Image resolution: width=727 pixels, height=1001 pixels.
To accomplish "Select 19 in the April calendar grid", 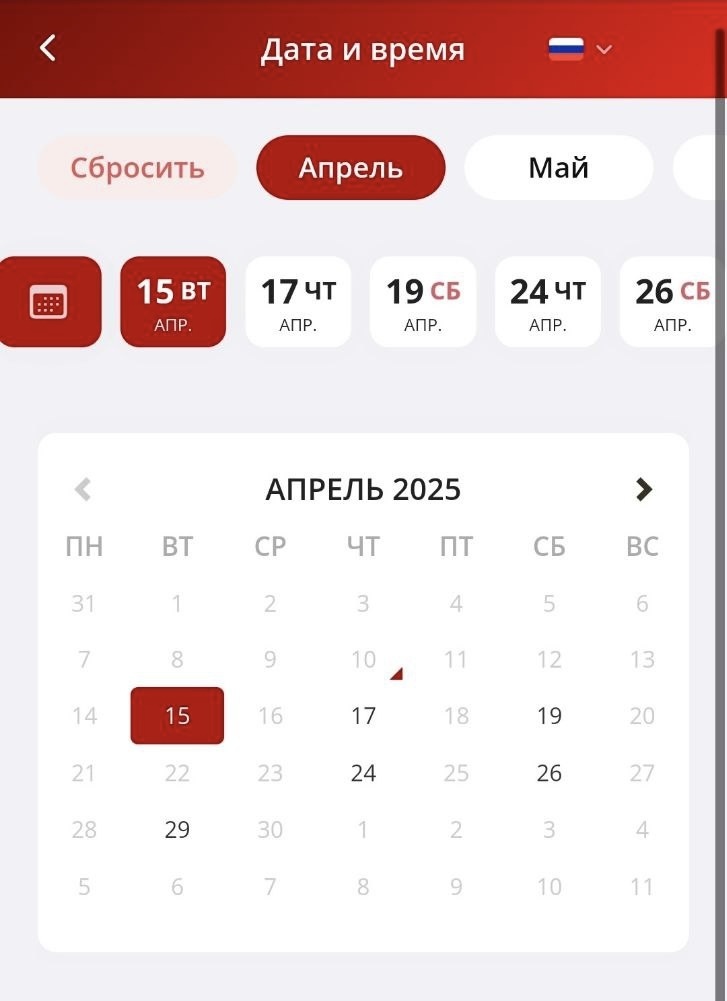I will click(549, 716).
